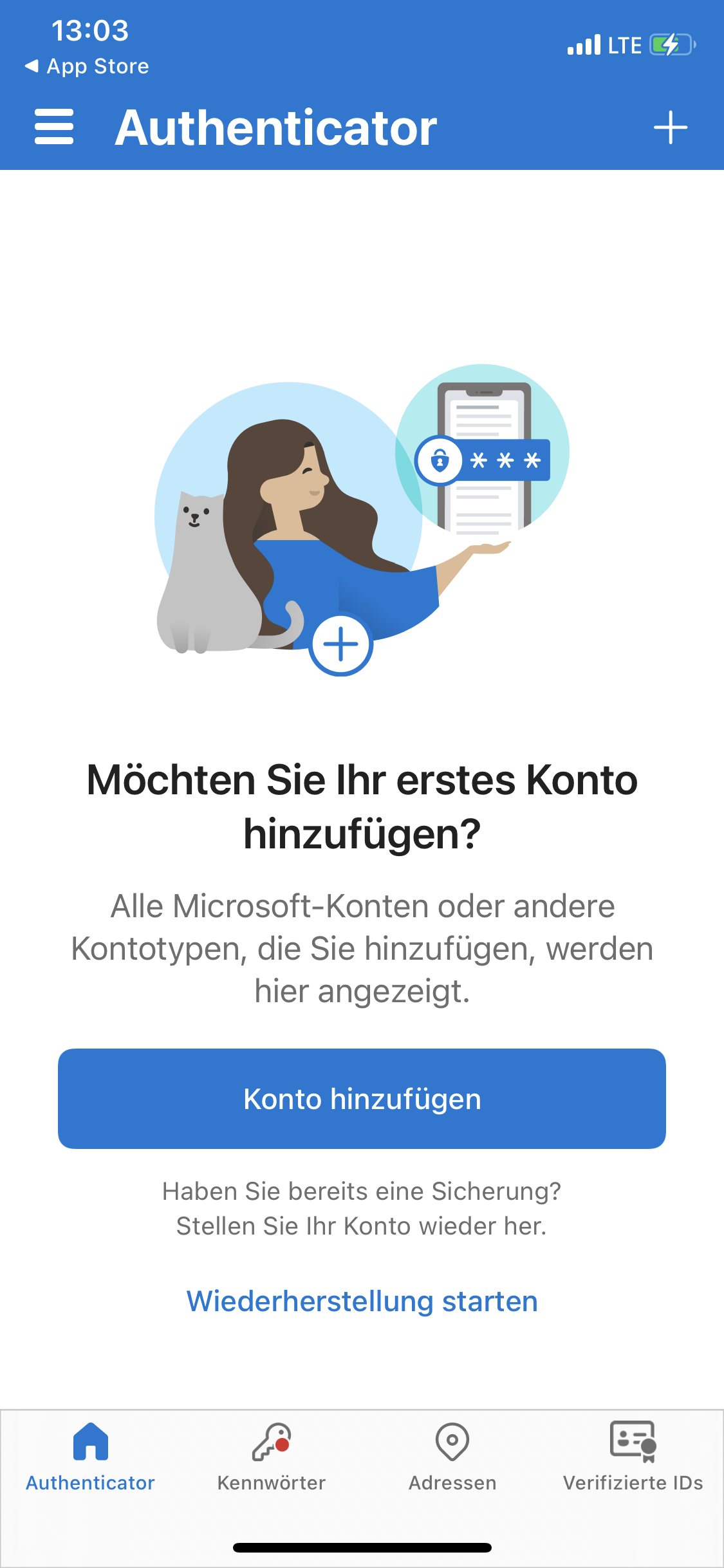Tap Konto hinzufügen button
This screenshot has height=1568, width=724.
[x=362, y=1099]
